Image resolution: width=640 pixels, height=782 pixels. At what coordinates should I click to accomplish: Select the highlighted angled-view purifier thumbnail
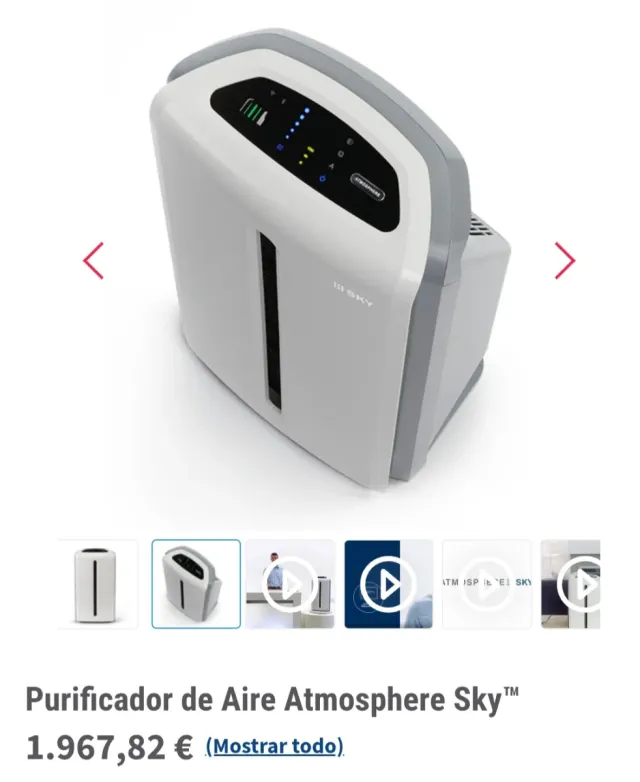click(x=196, y=584)
